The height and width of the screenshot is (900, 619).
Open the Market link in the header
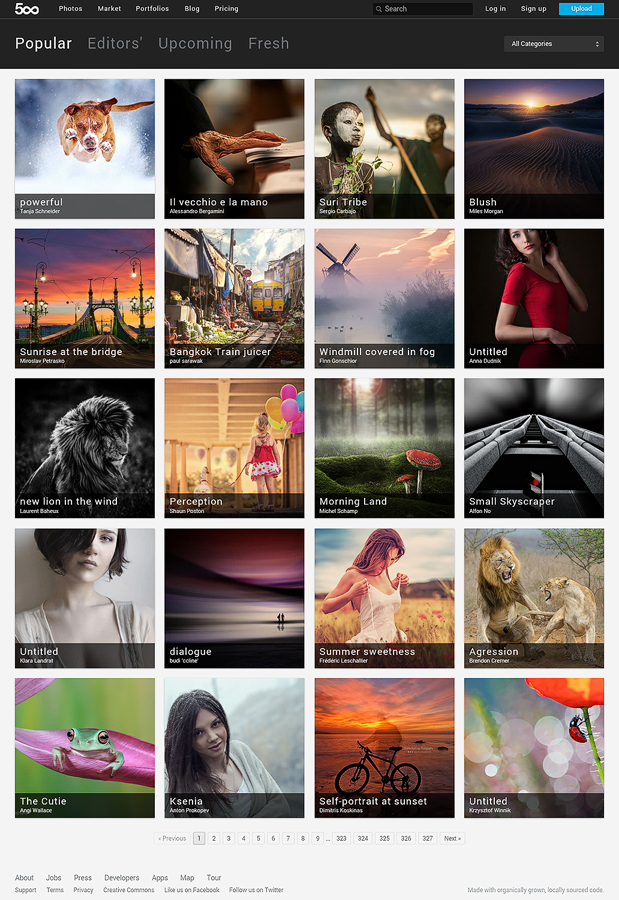click(x=109, y=9)
